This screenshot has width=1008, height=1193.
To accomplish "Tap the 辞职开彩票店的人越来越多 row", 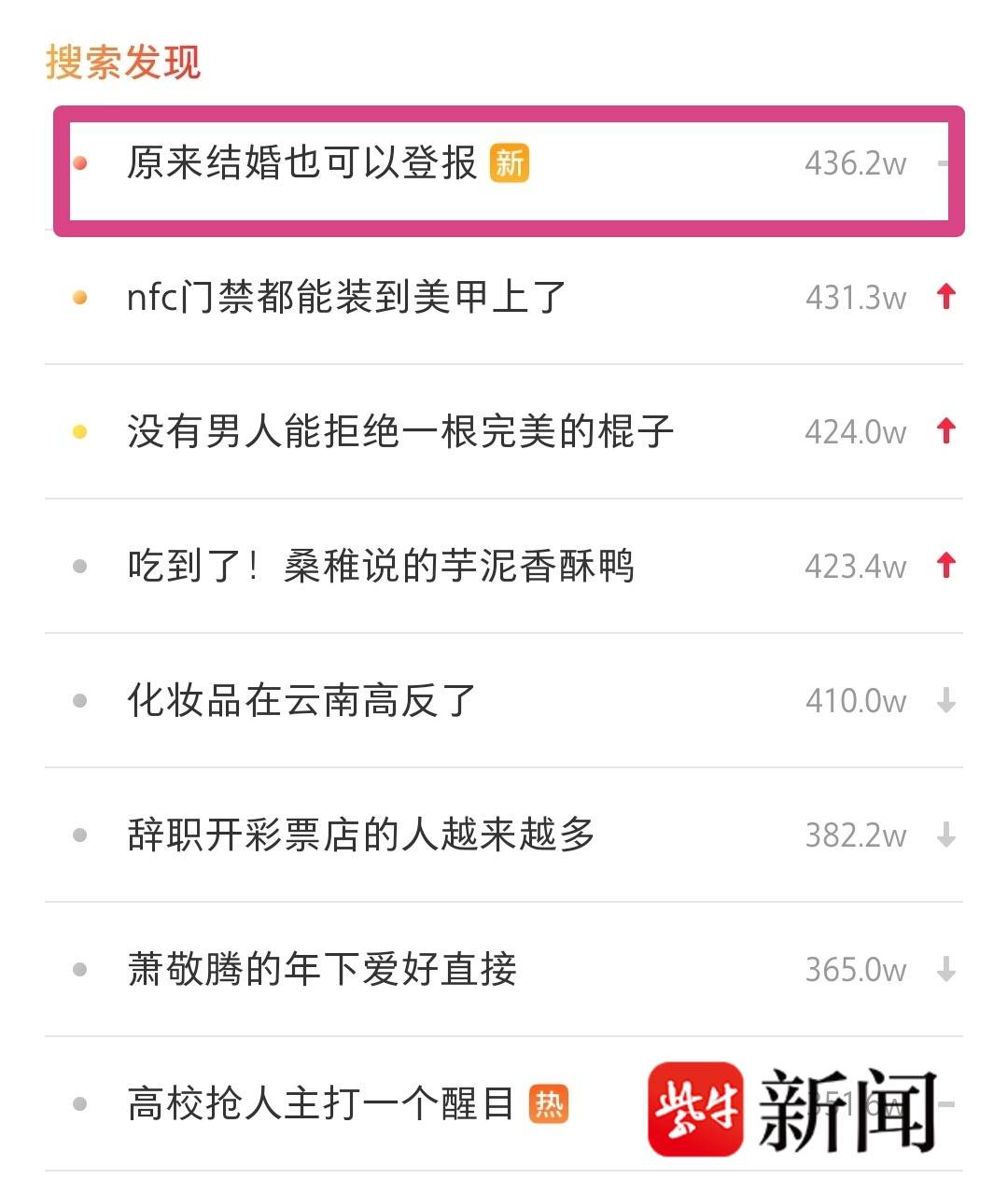I will [x=360, y=835].
